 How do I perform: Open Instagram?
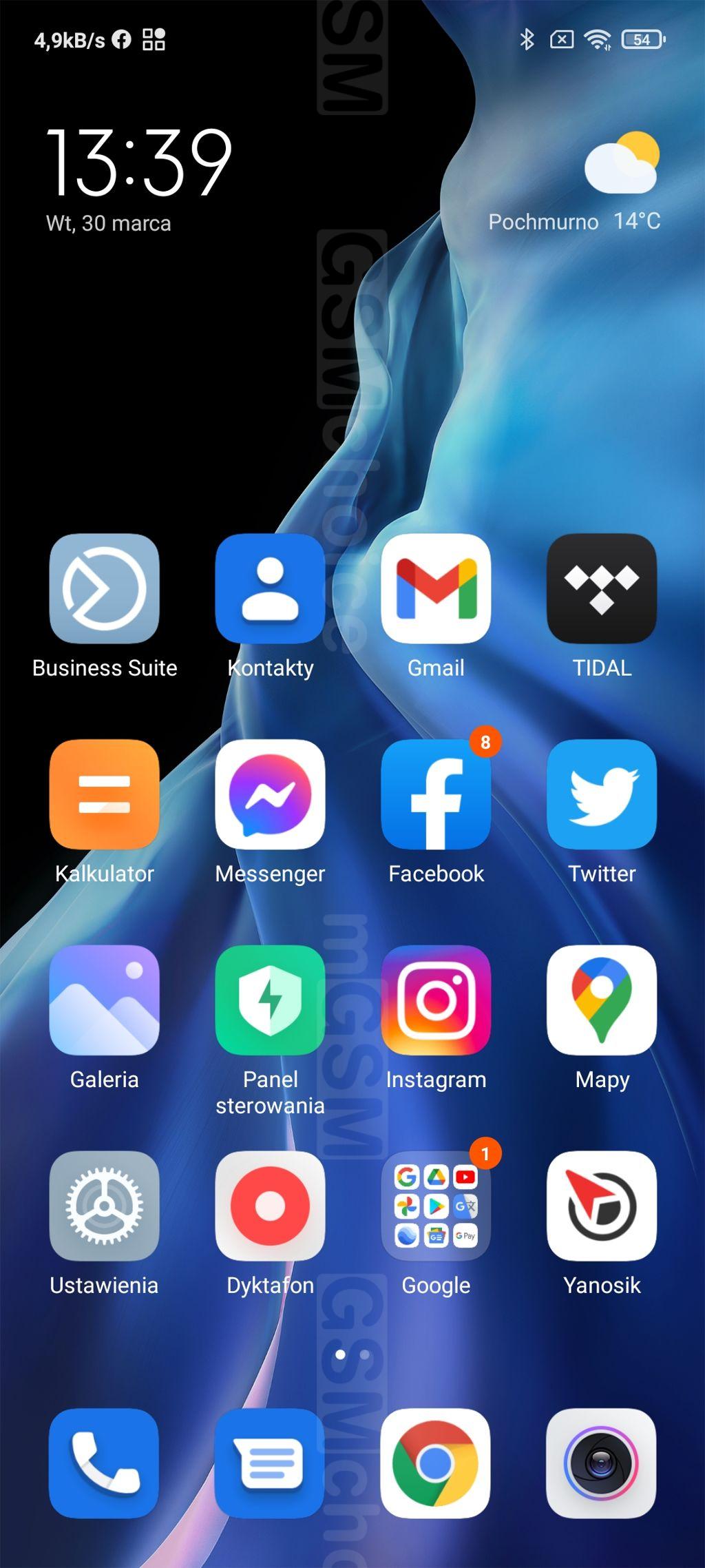(x=436, y=1000)
